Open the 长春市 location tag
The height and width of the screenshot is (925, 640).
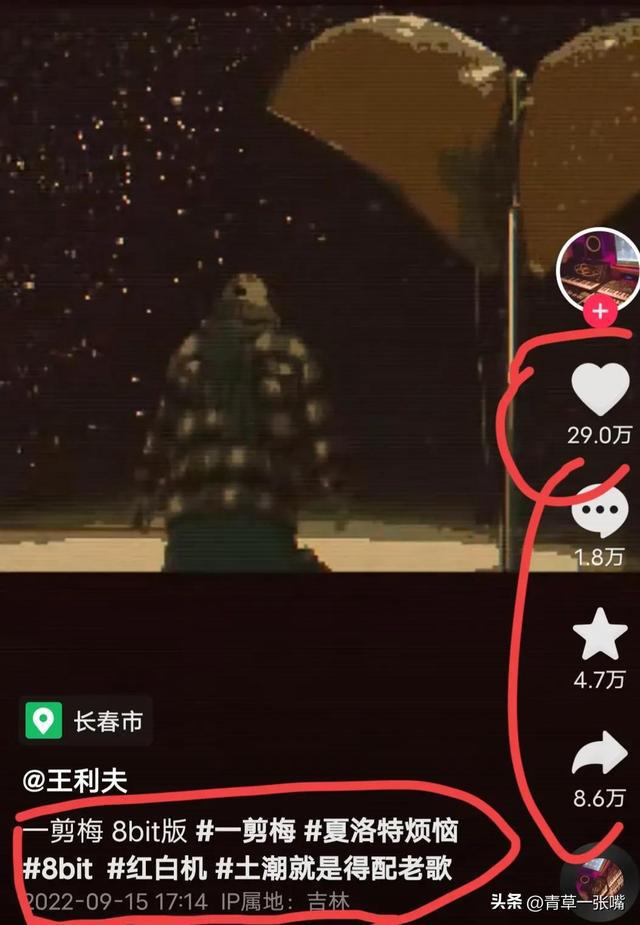pyautogui.click(x=86, y=721)
